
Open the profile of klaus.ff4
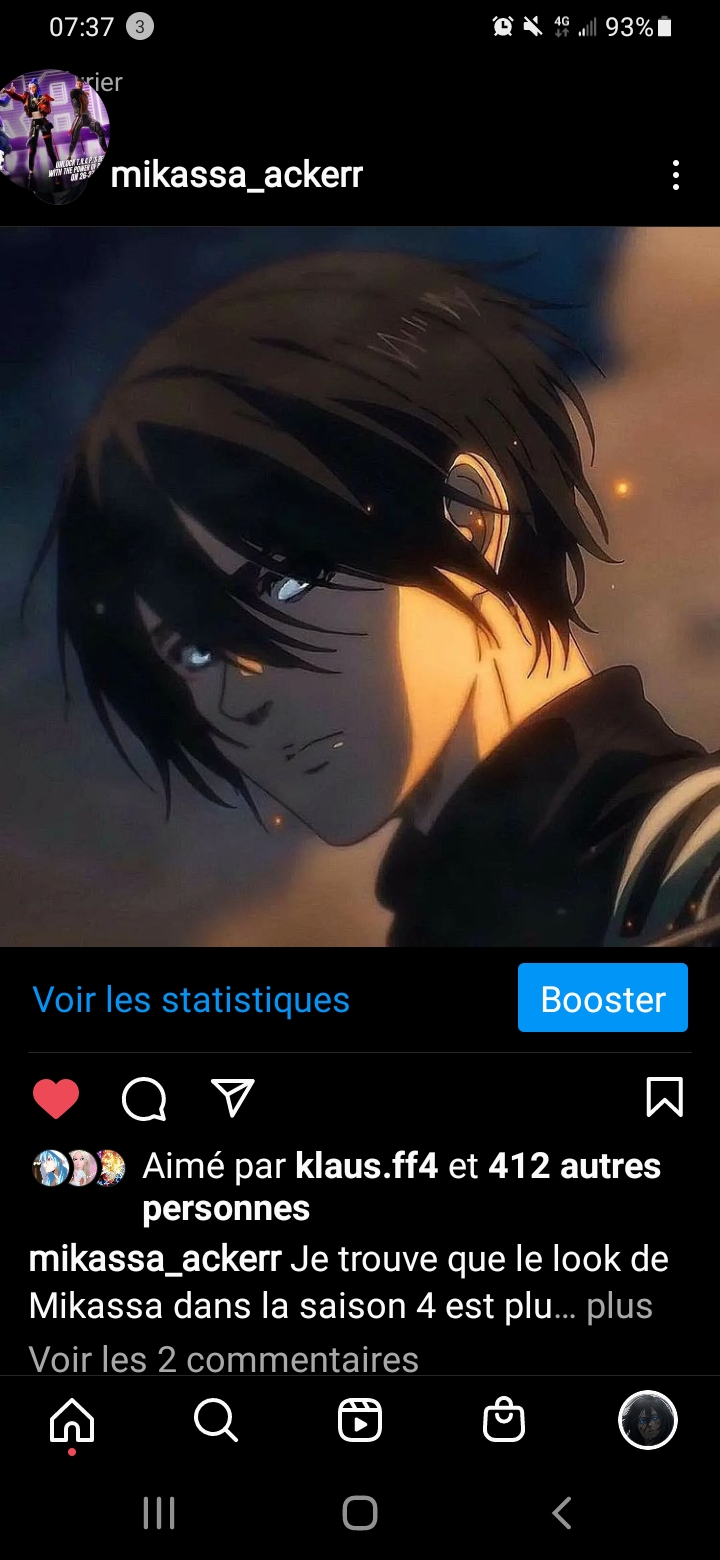[366, 1166]
